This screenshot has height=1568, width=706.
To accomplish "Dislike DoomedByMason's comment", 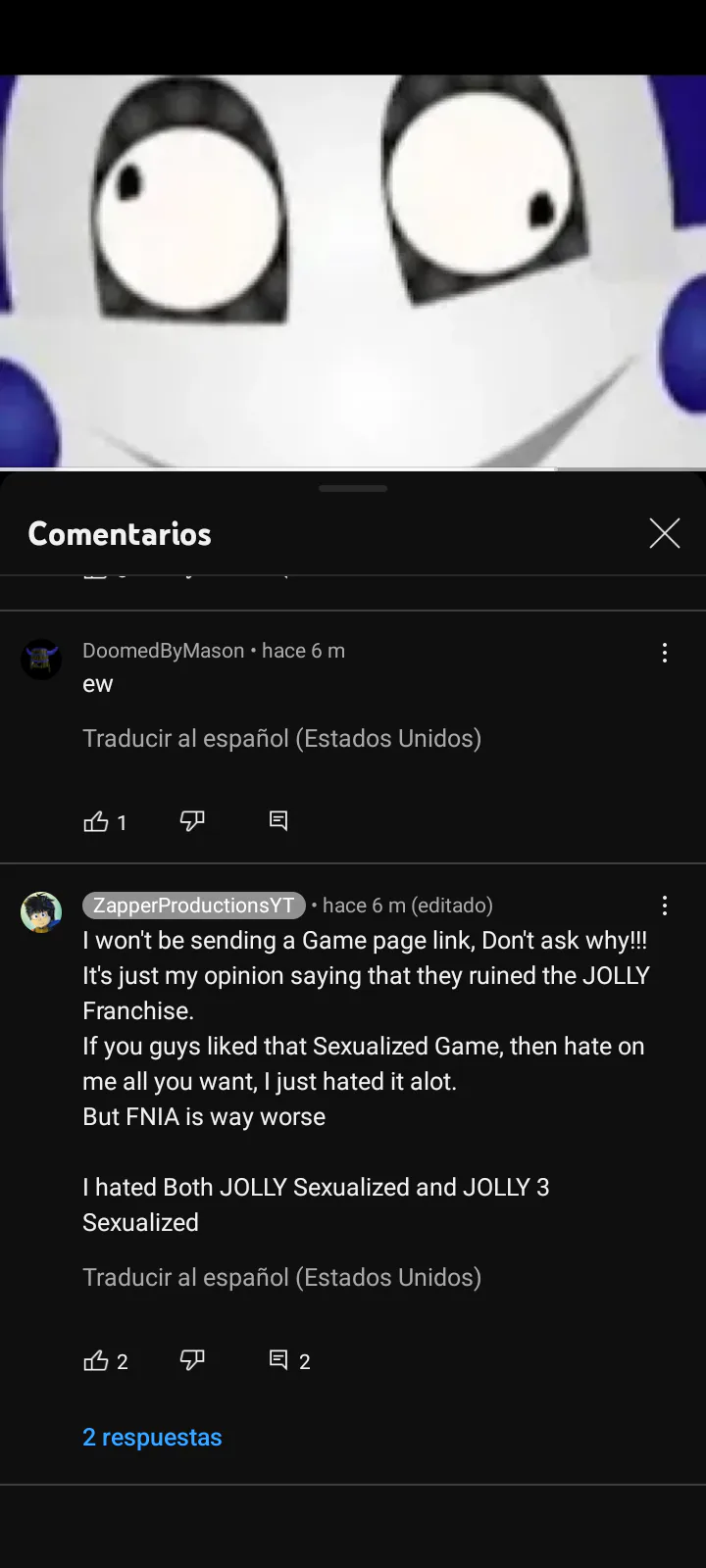I will coord(192,821).
